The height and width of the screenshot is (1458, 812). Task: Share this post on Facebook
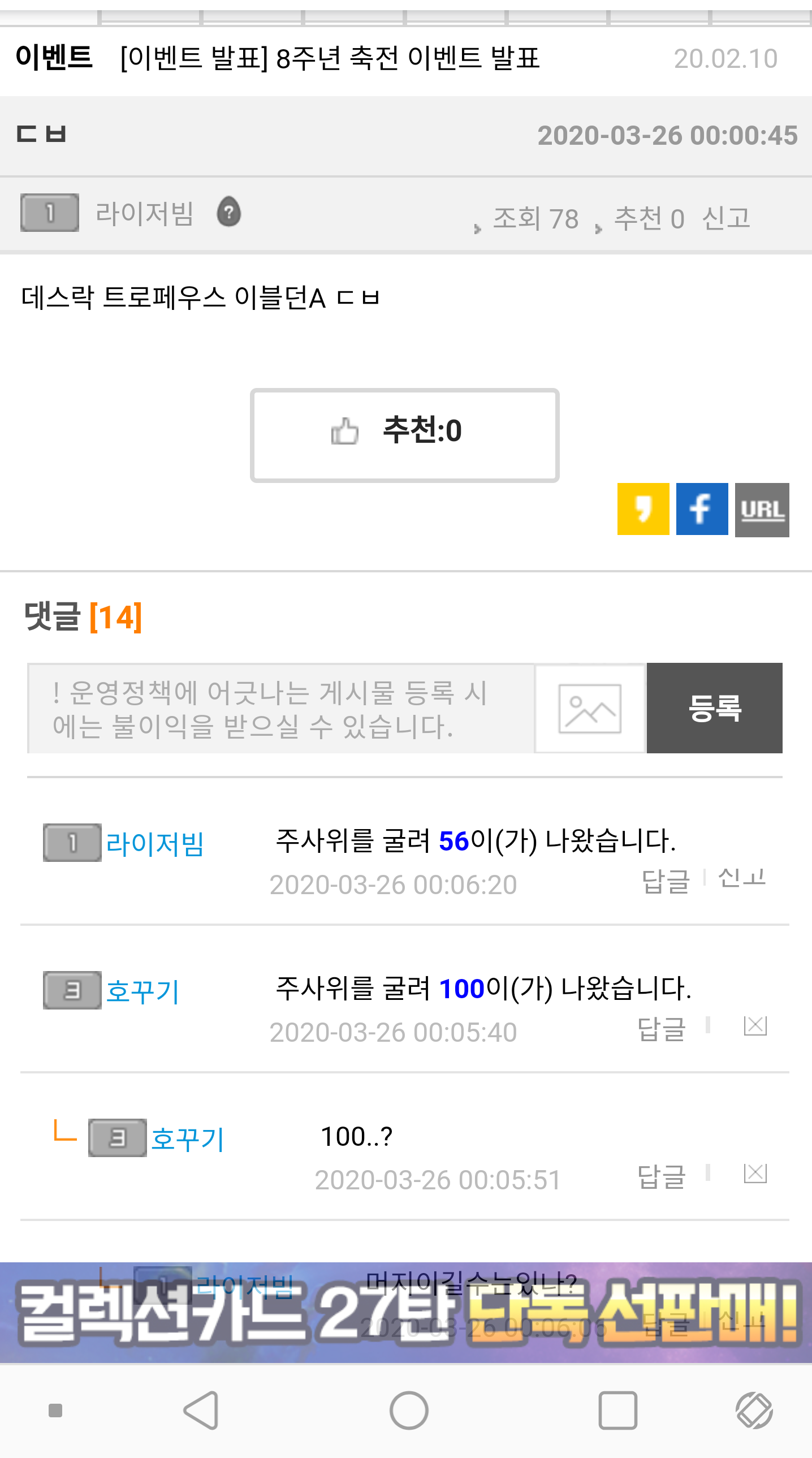click(x=702, y=509)
